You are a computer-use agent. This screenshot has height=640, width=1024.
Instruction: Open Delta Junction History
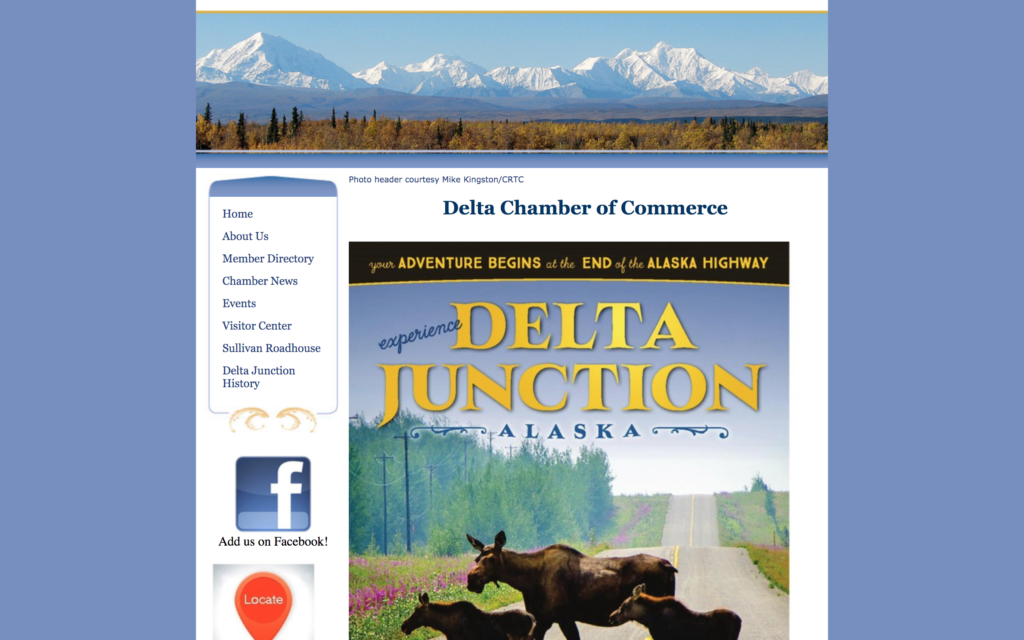tap(258, 377)
